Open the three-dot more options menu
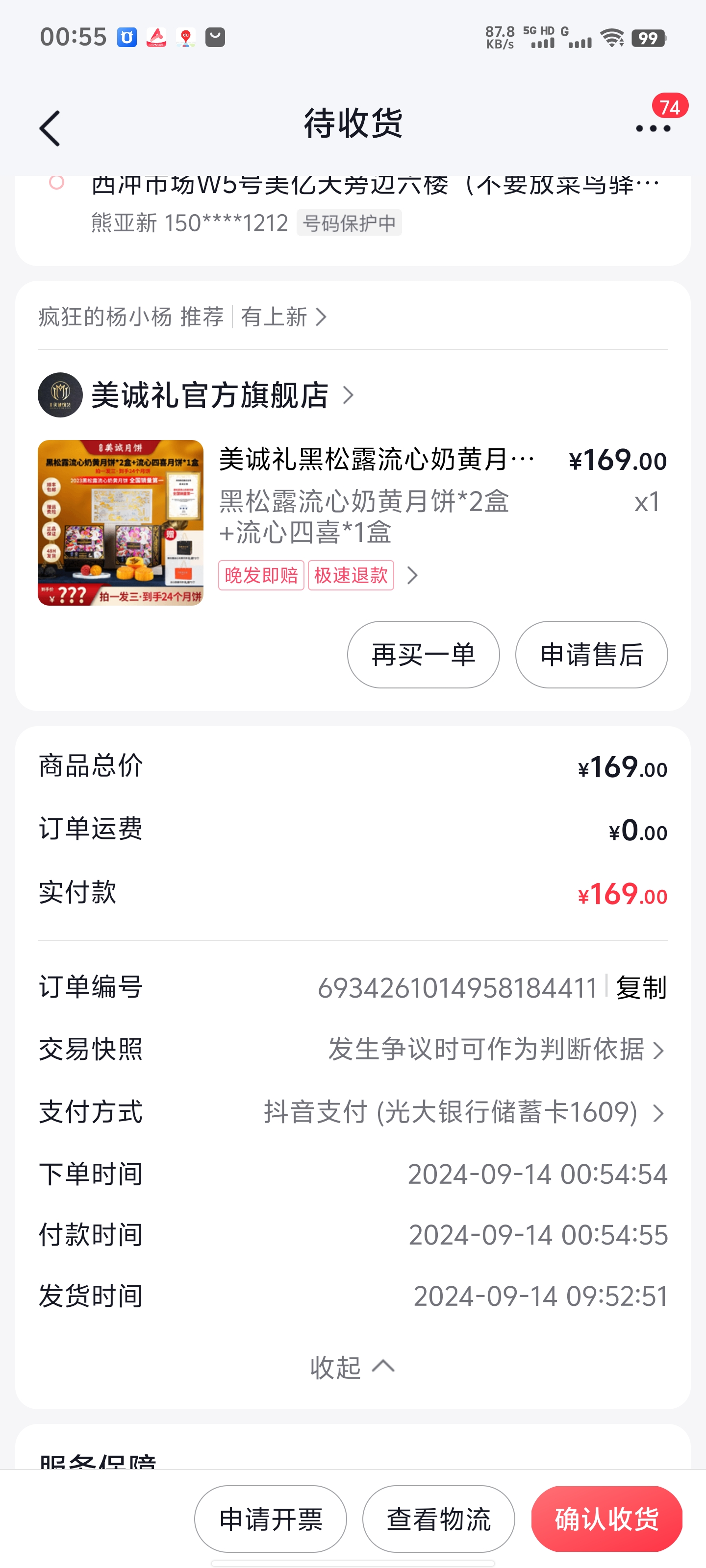Image resolution: width=706 pixels, height=1568 pixels. coord(653,128)
